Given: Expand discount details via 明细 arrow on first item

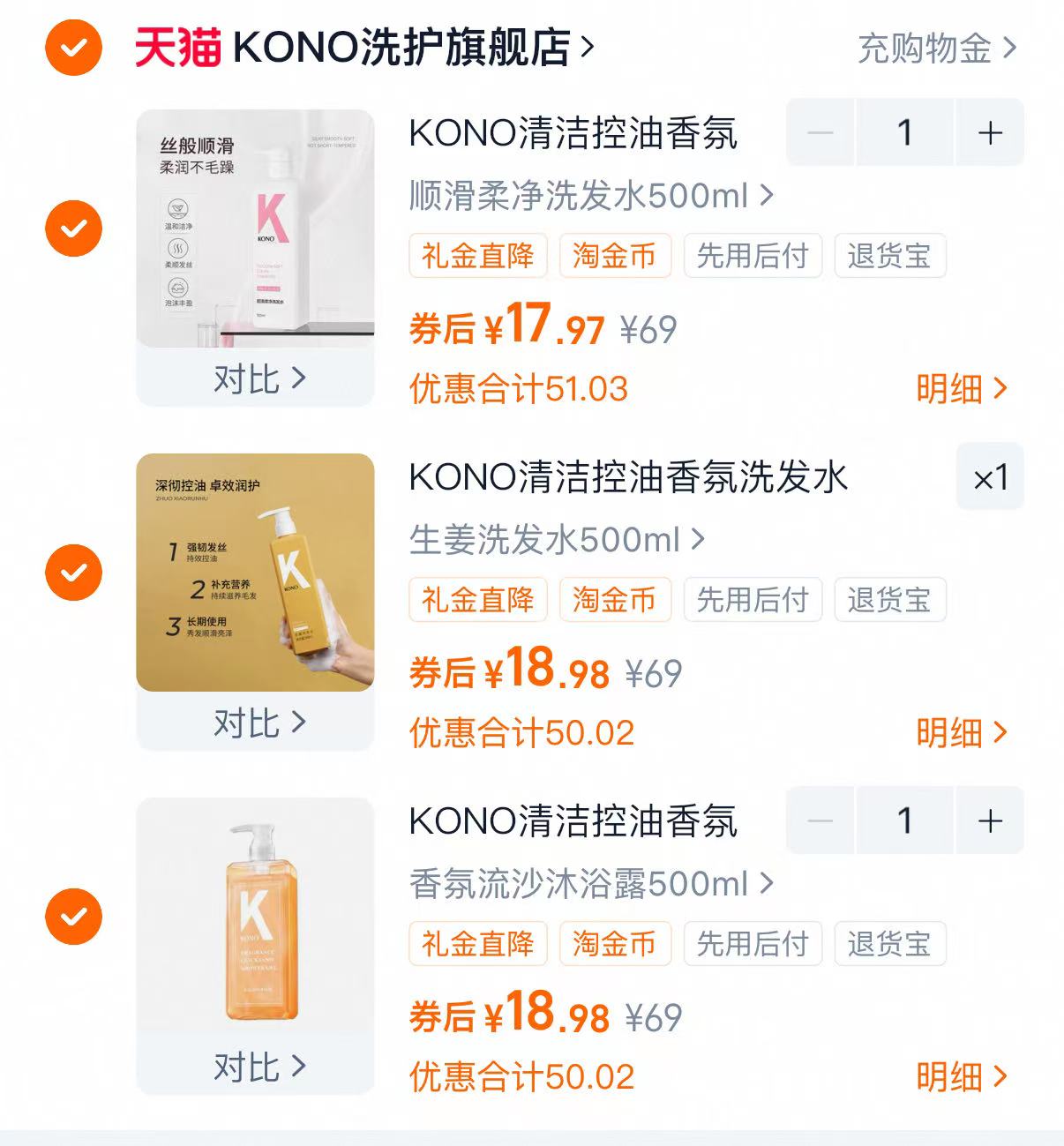Looking at the screenshot, I should 962,388.
